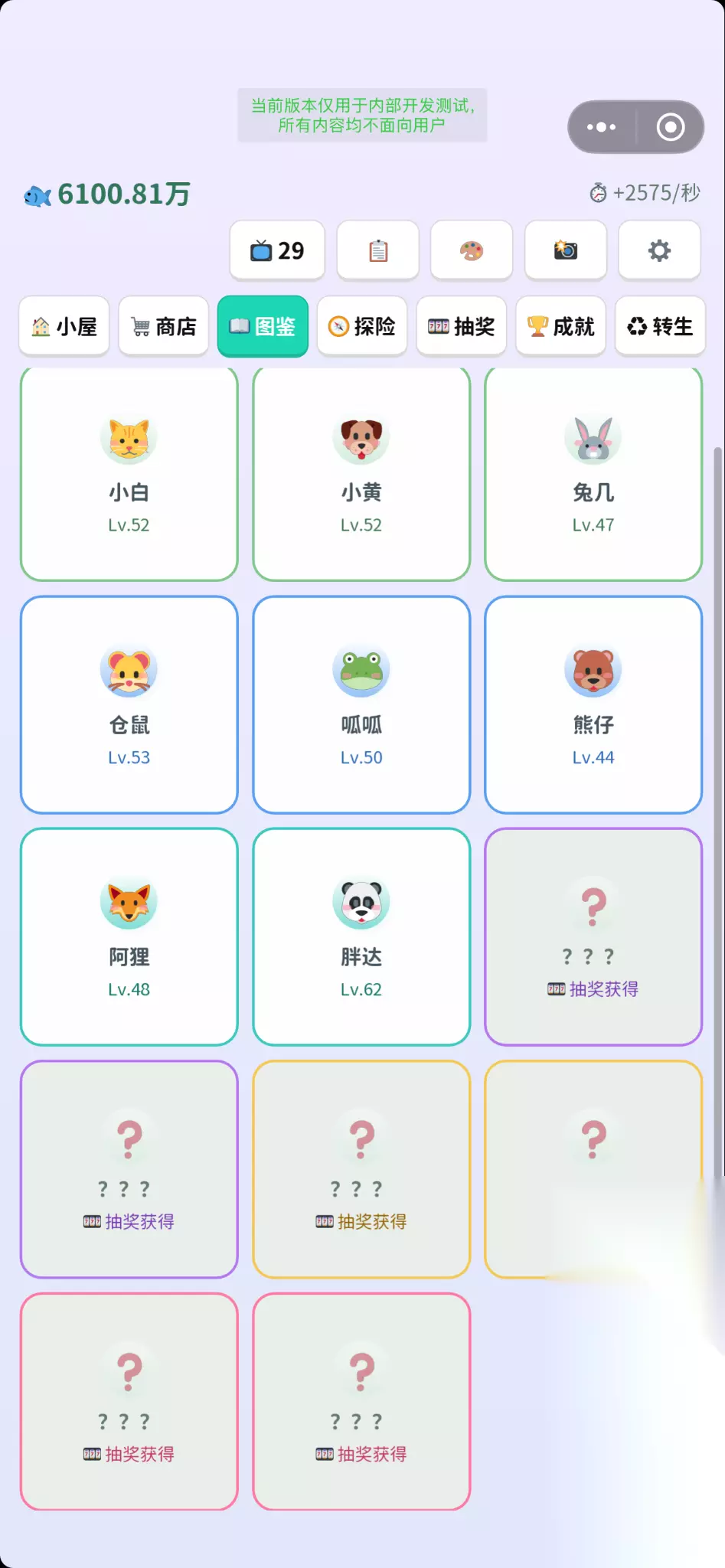Open the 抽奖 tab
Screen dimensions: 725x1568
tap(462, 327)
